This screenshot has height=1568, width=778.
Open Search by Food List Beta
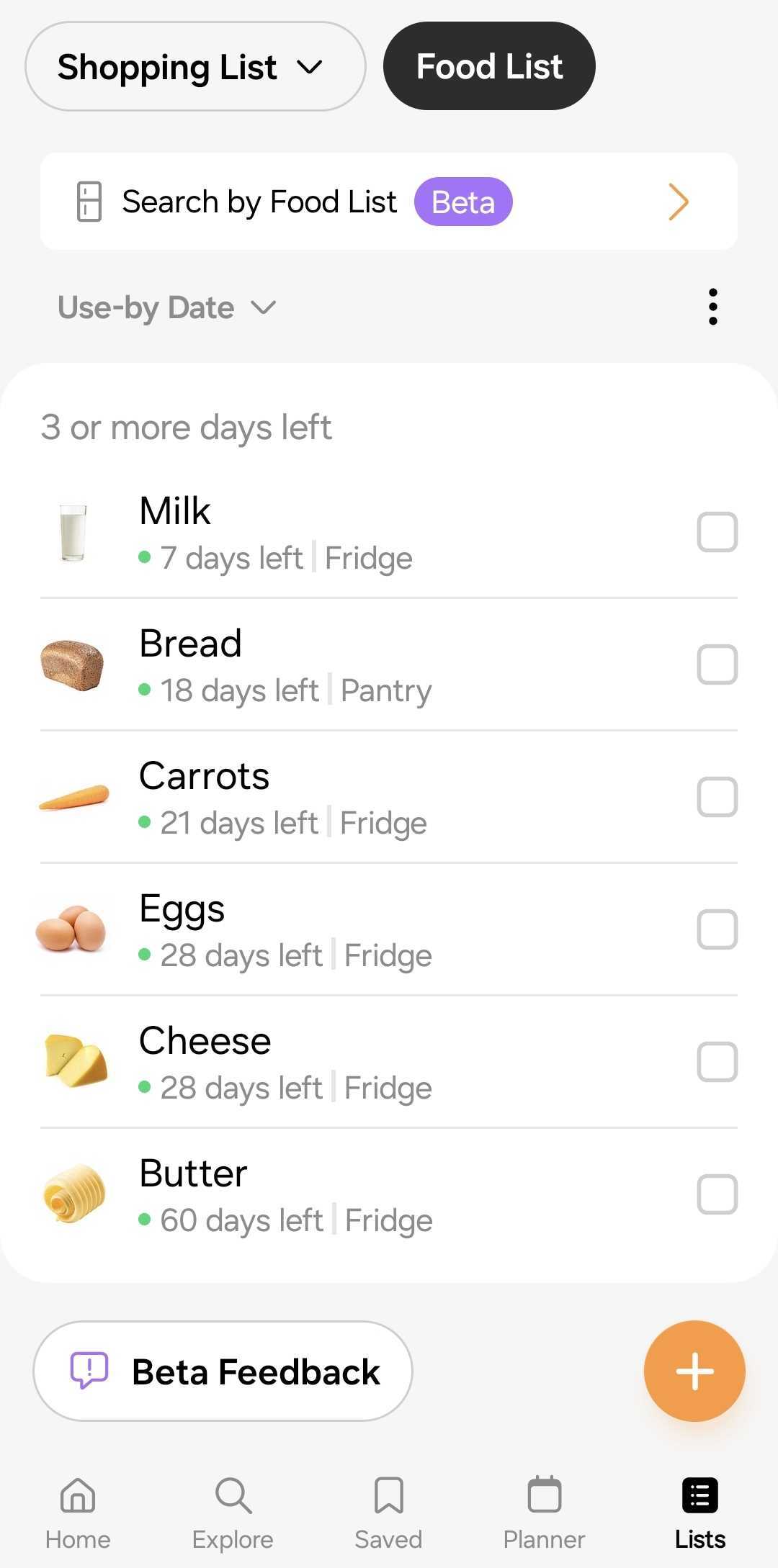point(389,202)
